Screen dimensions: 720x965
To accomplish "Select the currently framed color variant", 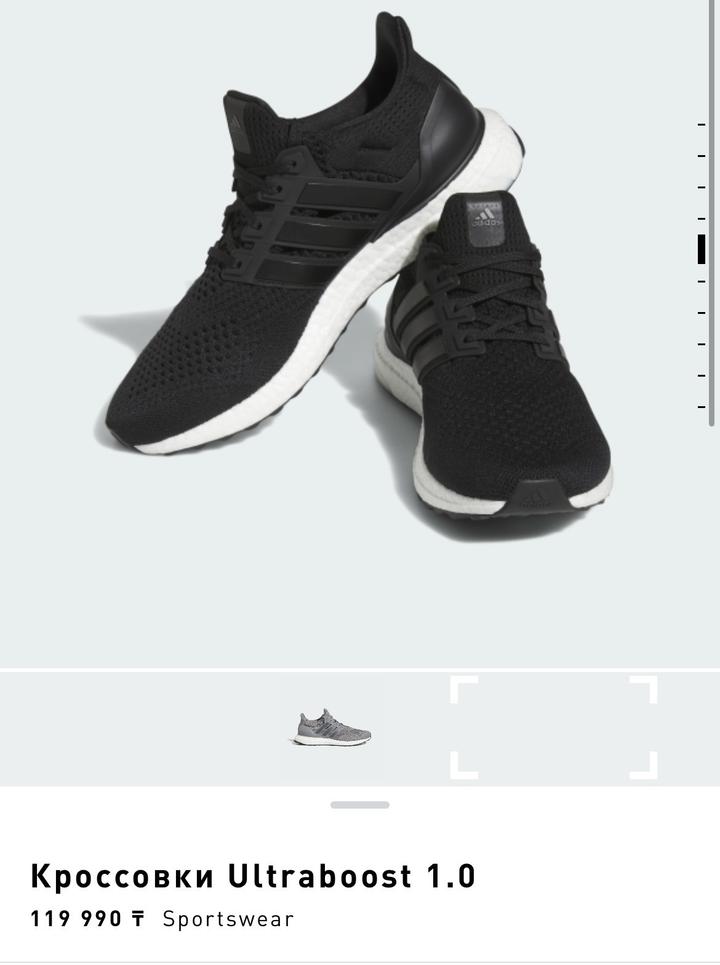I will coord(553,727).
